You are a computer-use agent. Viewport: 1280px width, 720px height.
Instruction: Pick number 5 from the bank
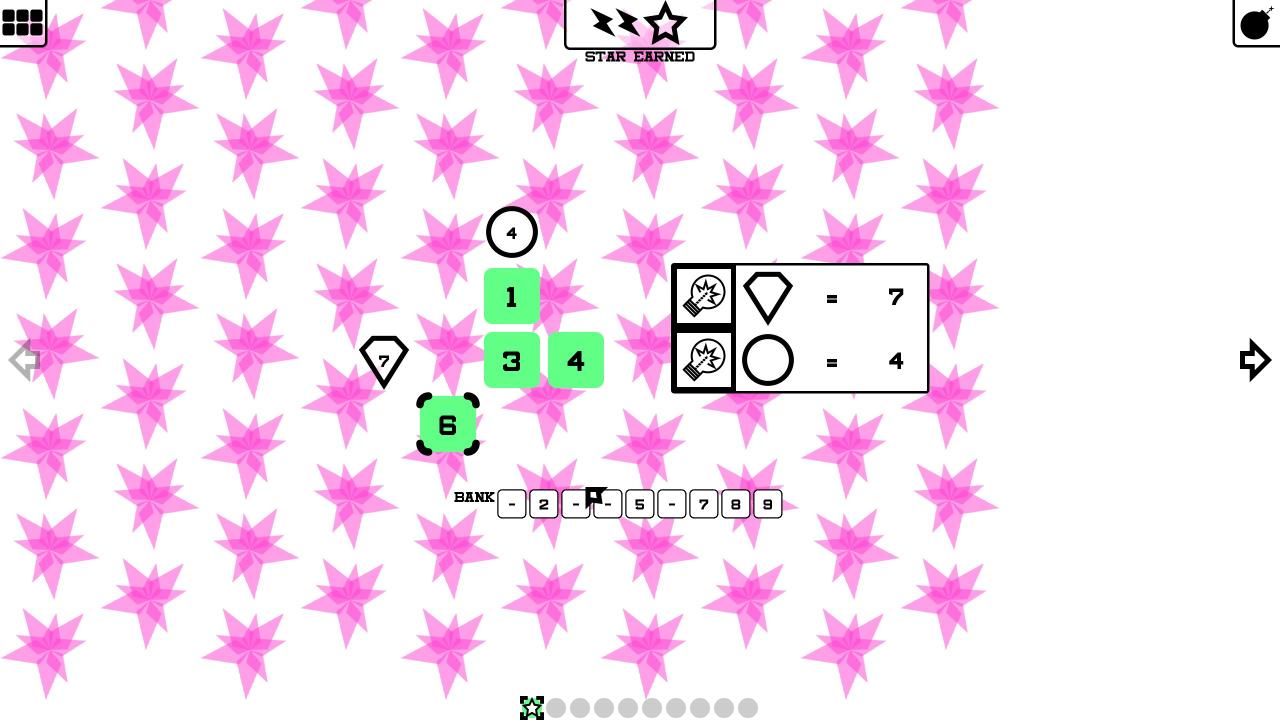point(639,504)
